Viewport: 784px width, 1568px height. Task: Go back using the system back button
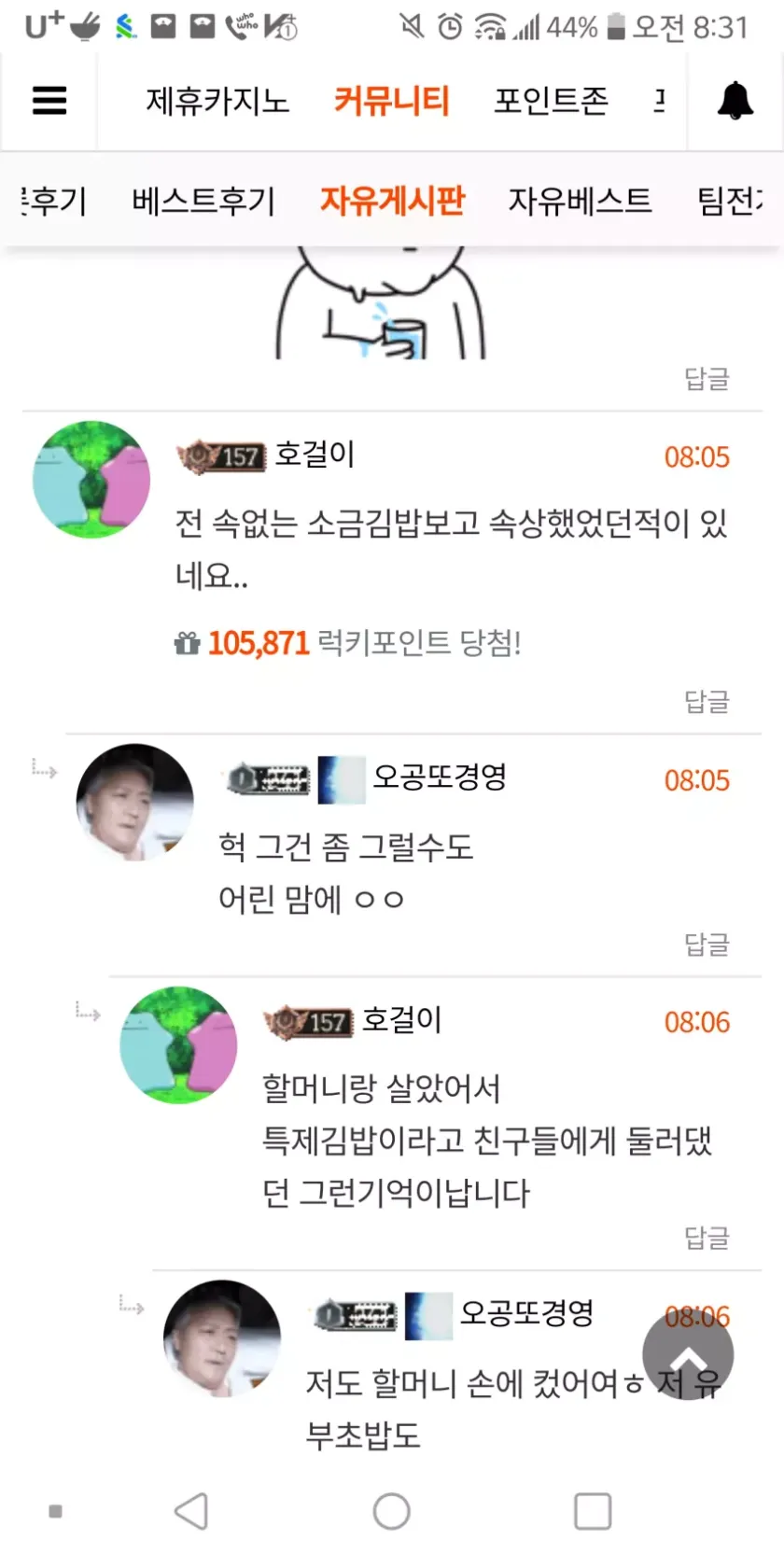pyautogui.click(x=192, y=1511)
